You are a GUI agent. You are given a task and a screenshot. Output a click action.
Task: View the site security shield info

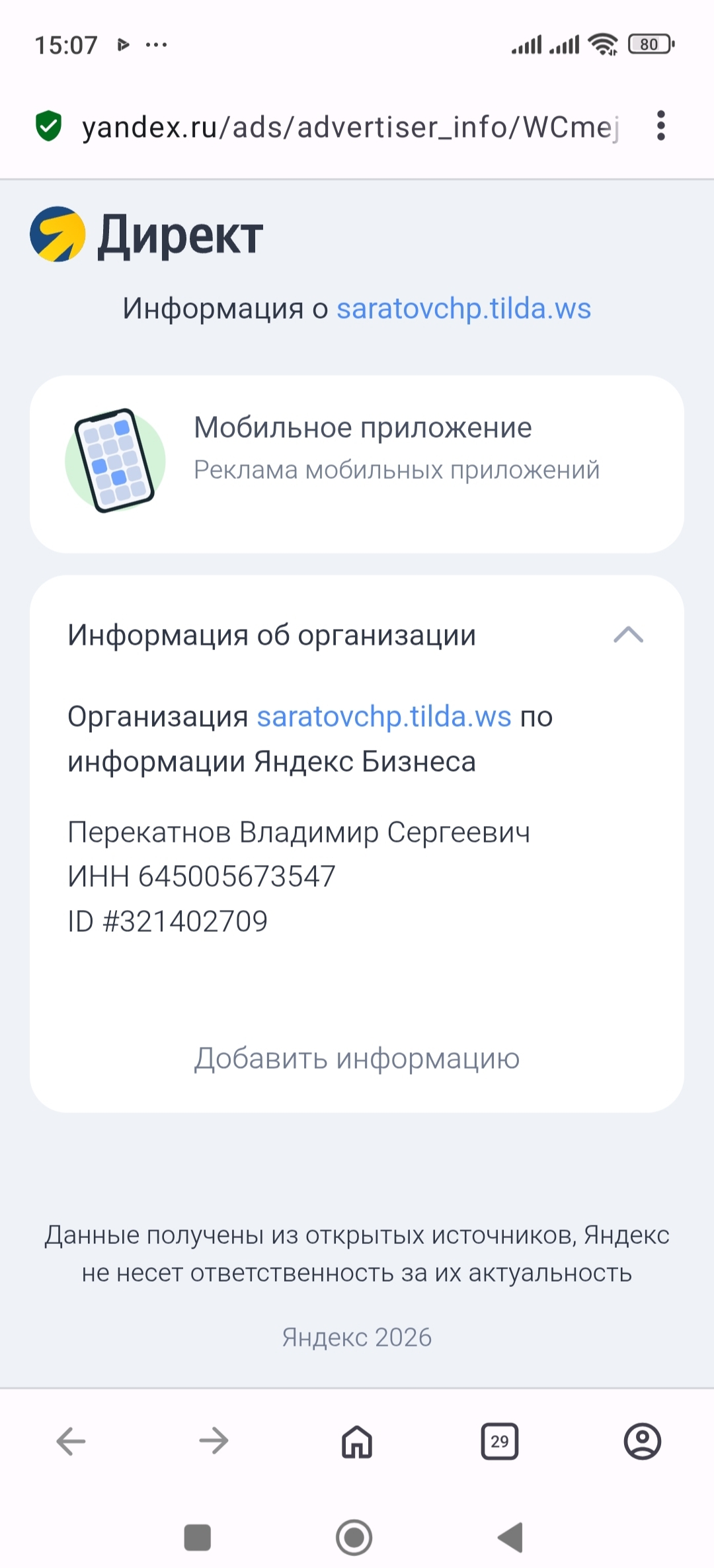pos(48,126)
